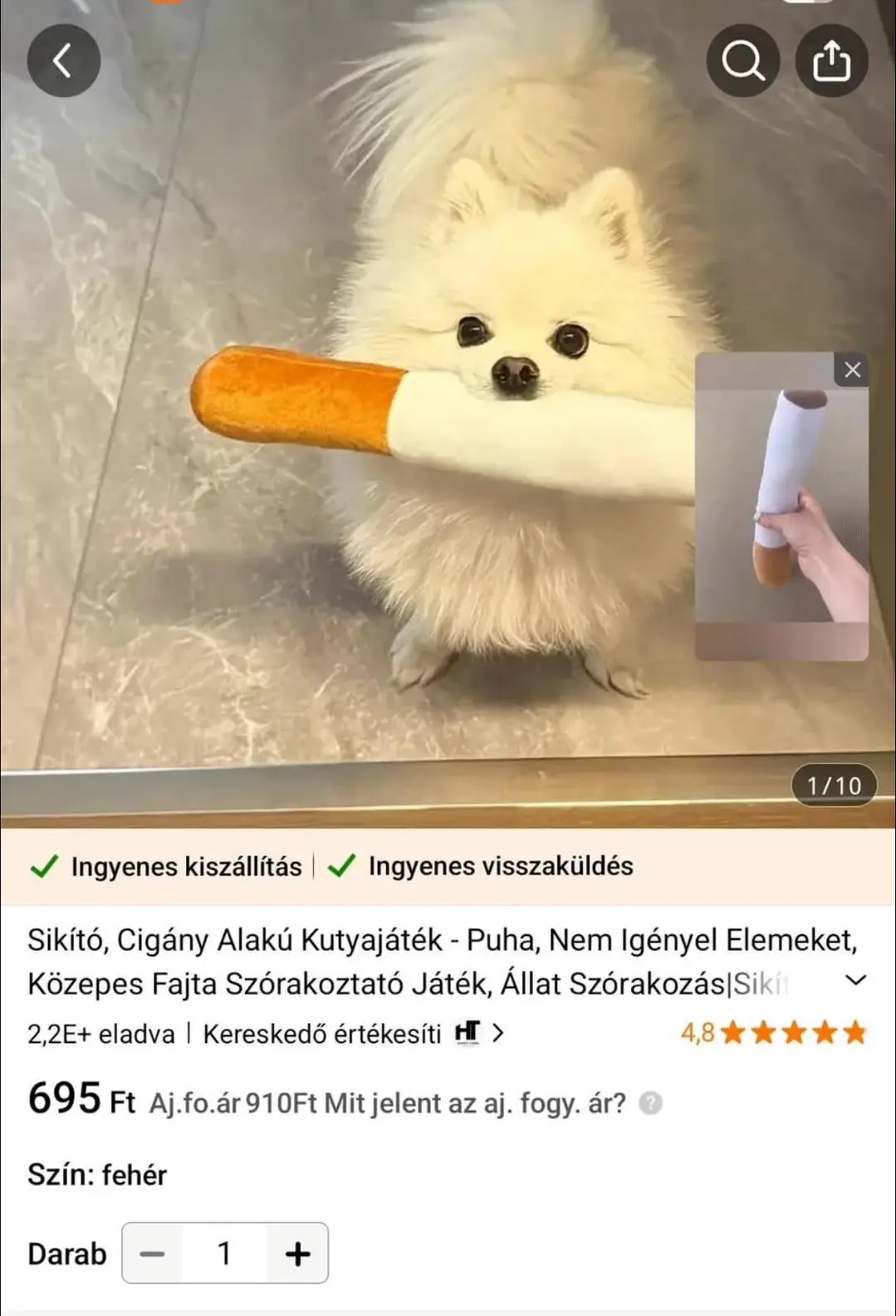896x1316 pixels.
Task: Open search with the magnifier icon
Action: pos(742,61)
